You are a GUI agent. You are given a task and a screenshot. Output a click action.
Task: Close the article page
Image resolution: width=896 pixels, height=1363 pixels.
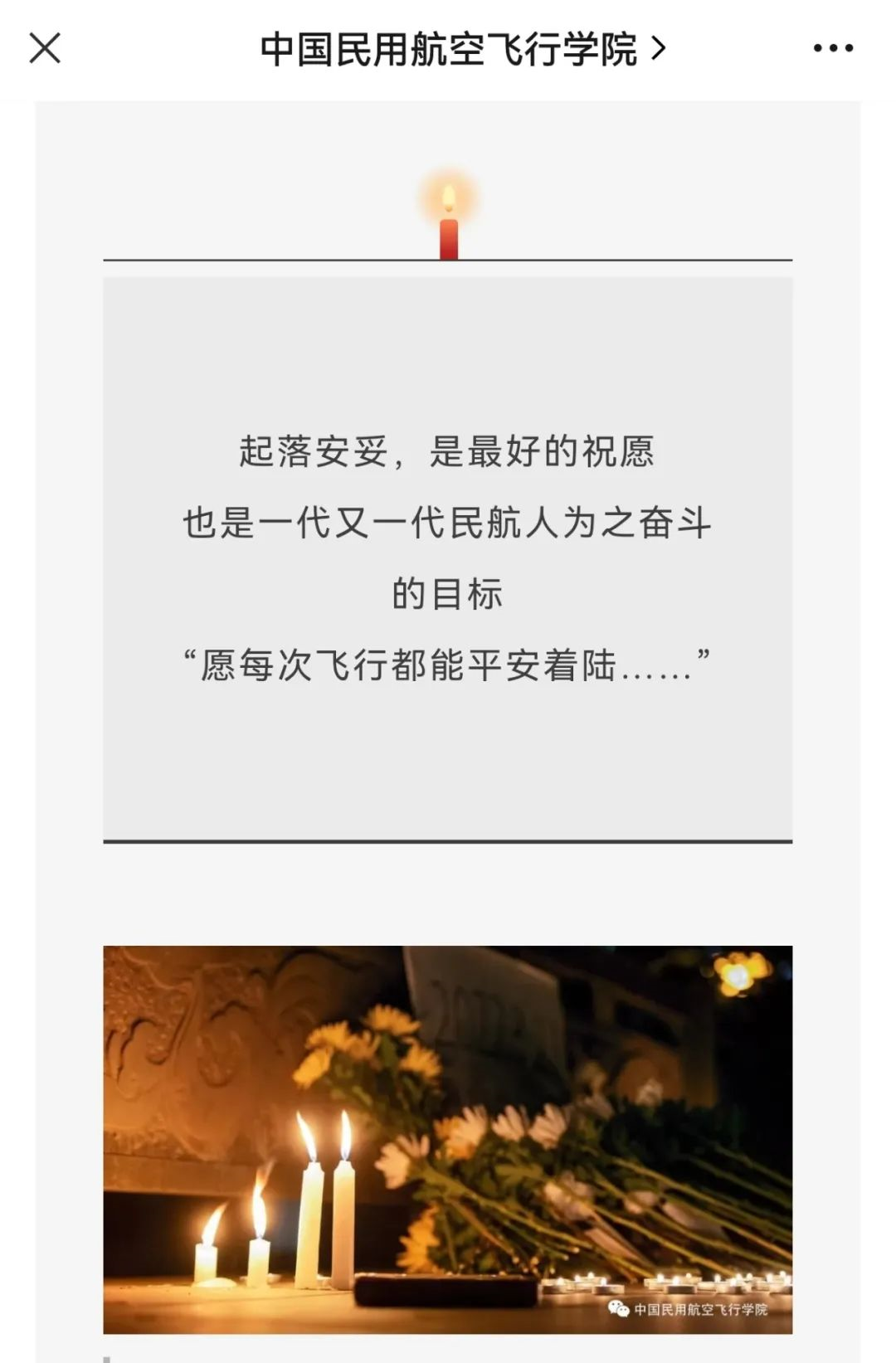click(x=45, y=48)
